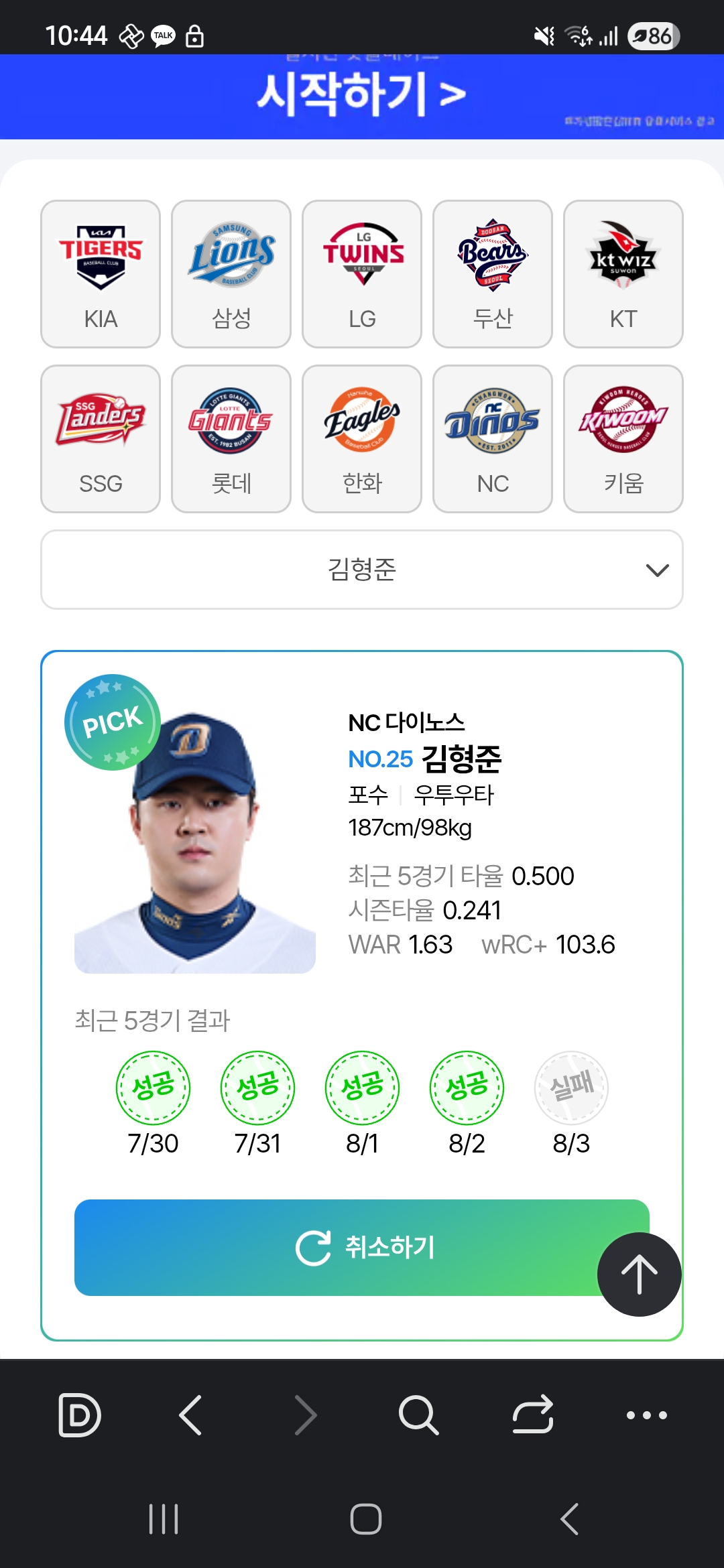Select the NC Dinos team
Image resolution: width=724 pixels, height=1568 pixels.
point(493,439)
